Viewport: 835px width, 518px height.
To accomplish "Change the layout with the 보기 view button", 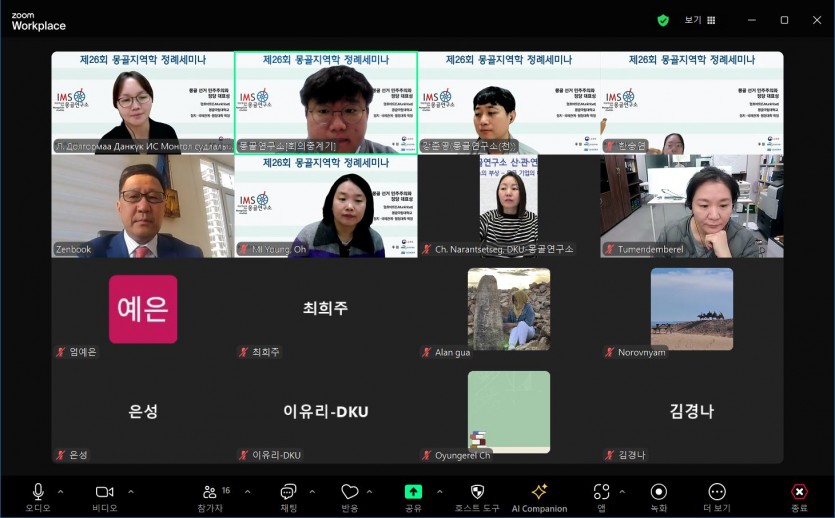I will click(699, 19).
